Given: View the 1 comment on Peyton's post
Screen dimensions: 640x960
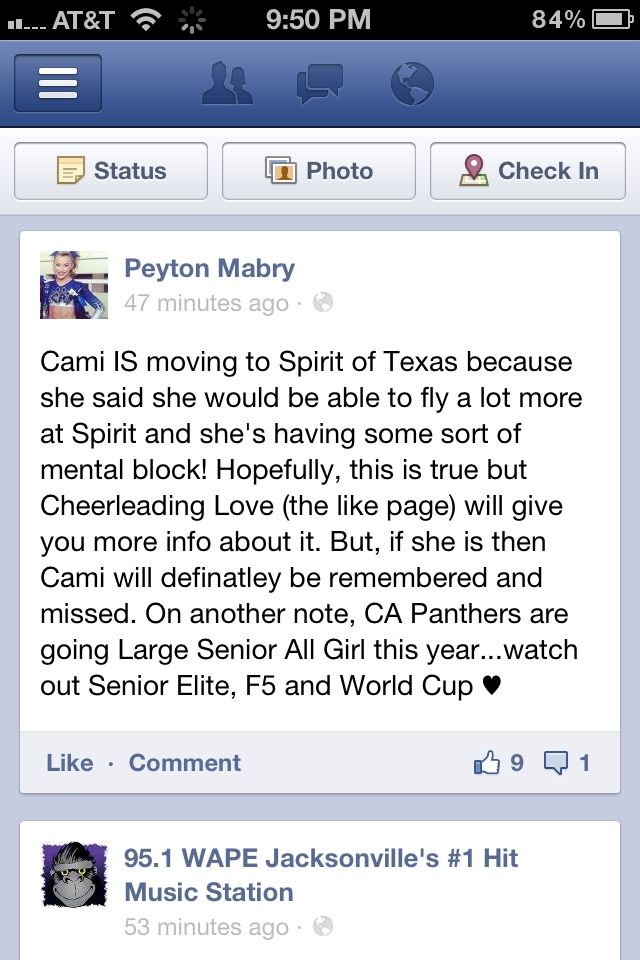Looking at the screenshot, I should 567,763.
